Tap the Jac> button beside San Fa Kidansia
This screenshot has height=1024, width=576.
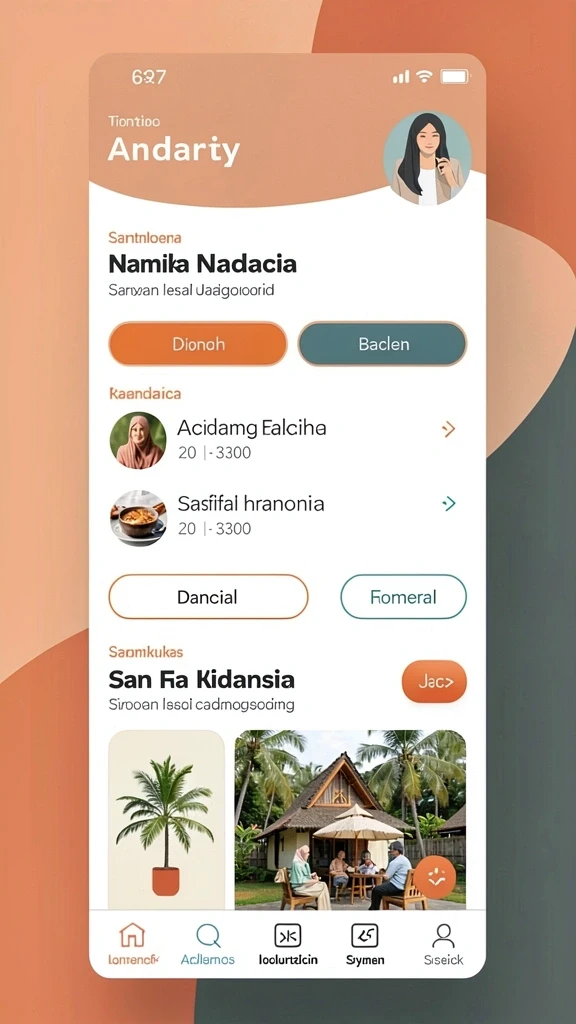click(x=434, y=682)
